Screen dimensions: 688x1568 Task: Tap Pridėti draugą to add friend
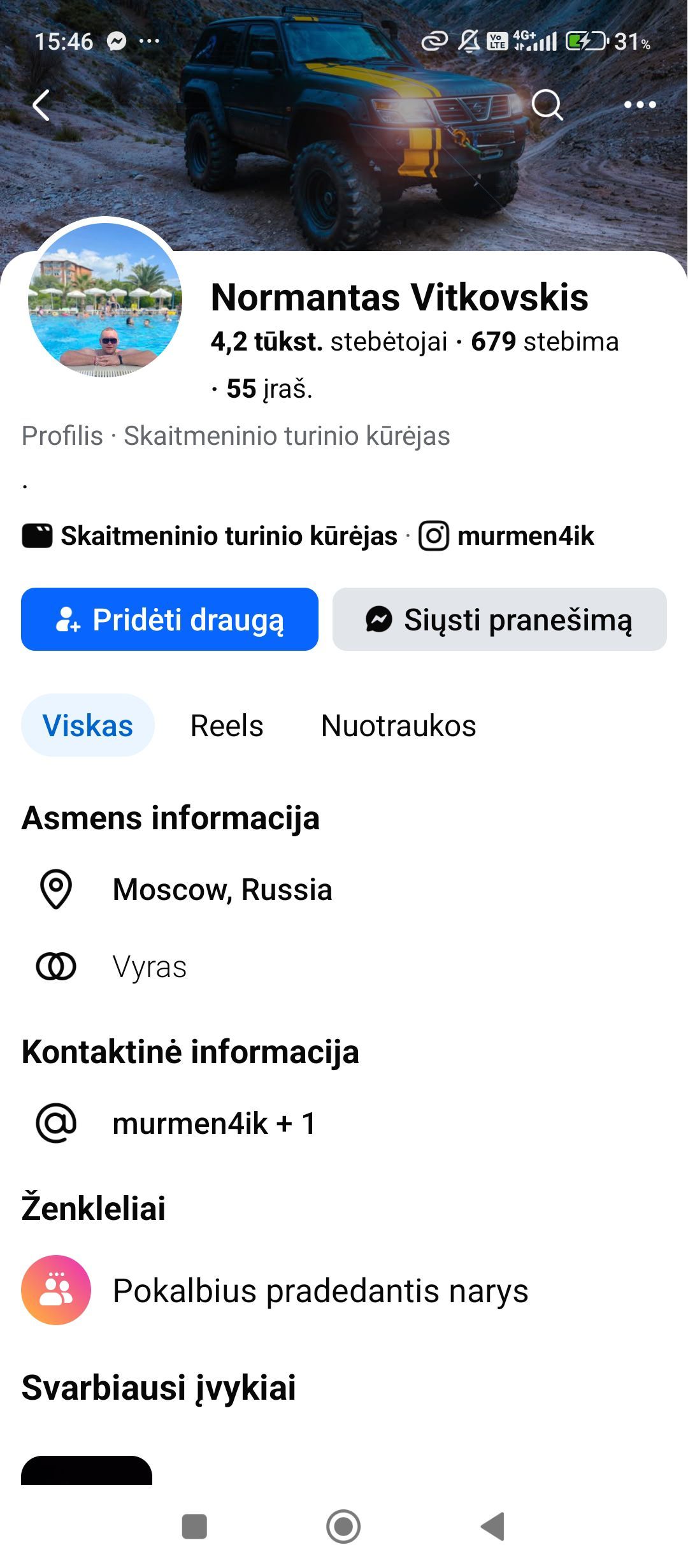click(169, 620)
